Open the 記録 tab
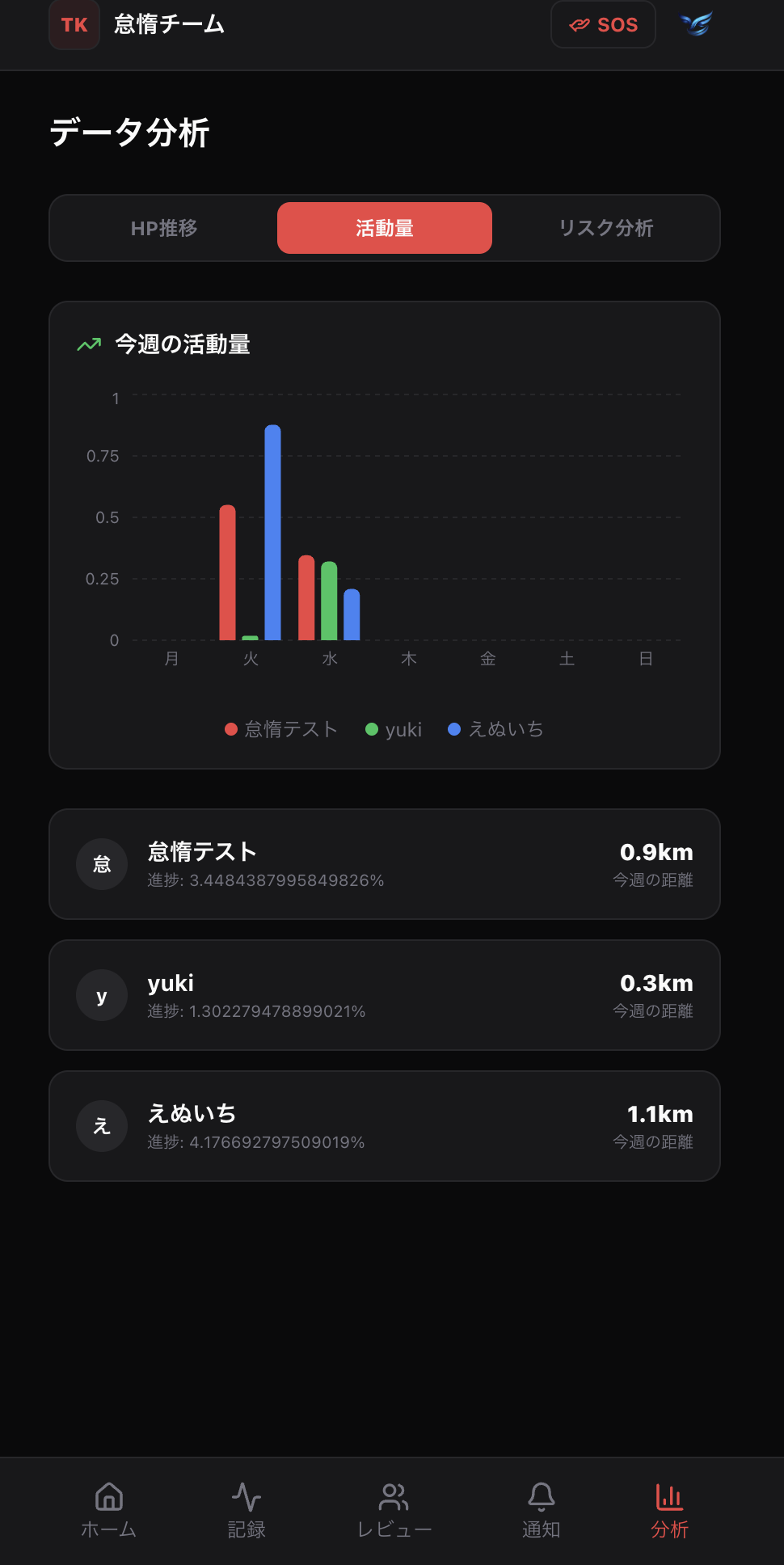The image size is (784, 1565). point(247,1510)
